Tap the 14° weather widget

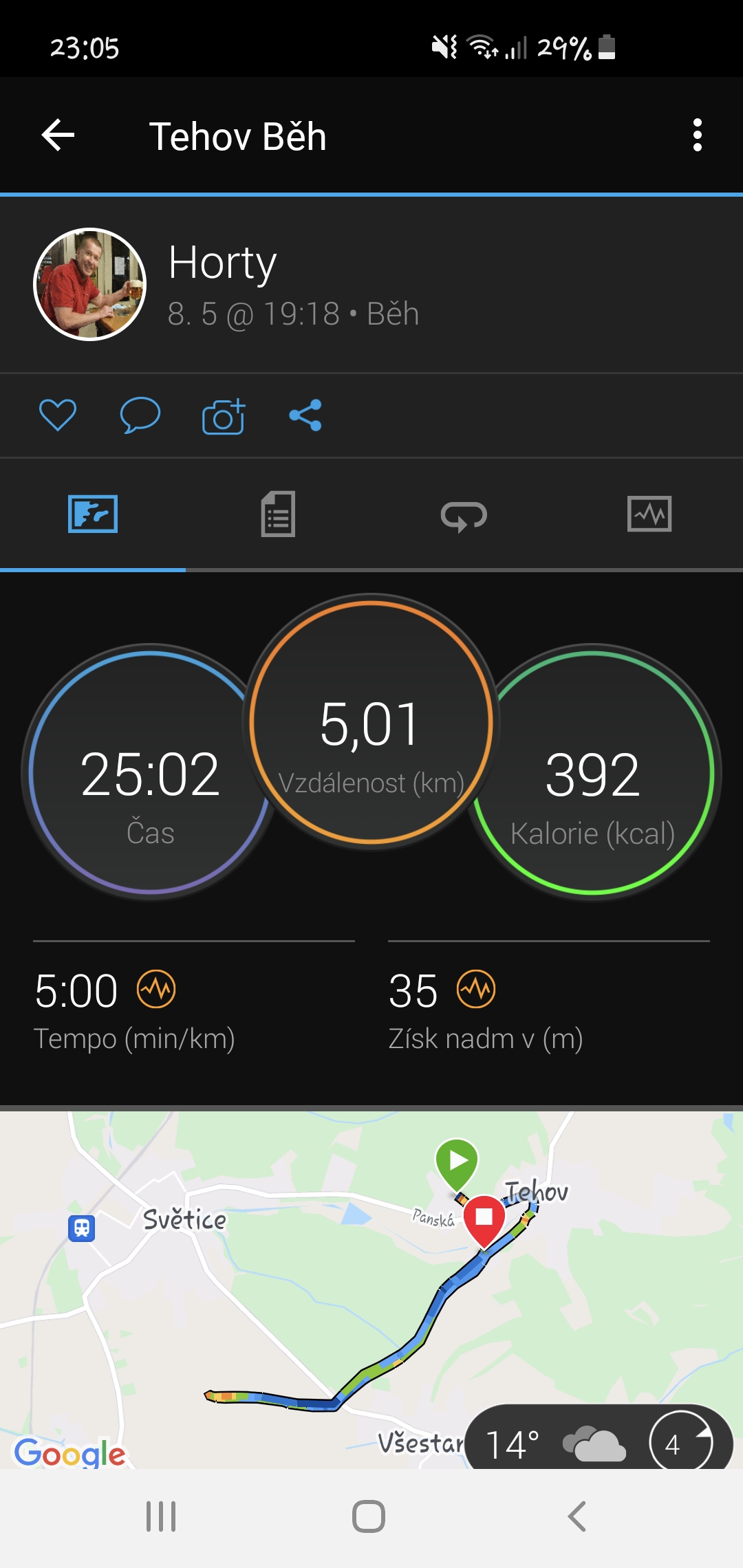click(x=599, y=1441)
